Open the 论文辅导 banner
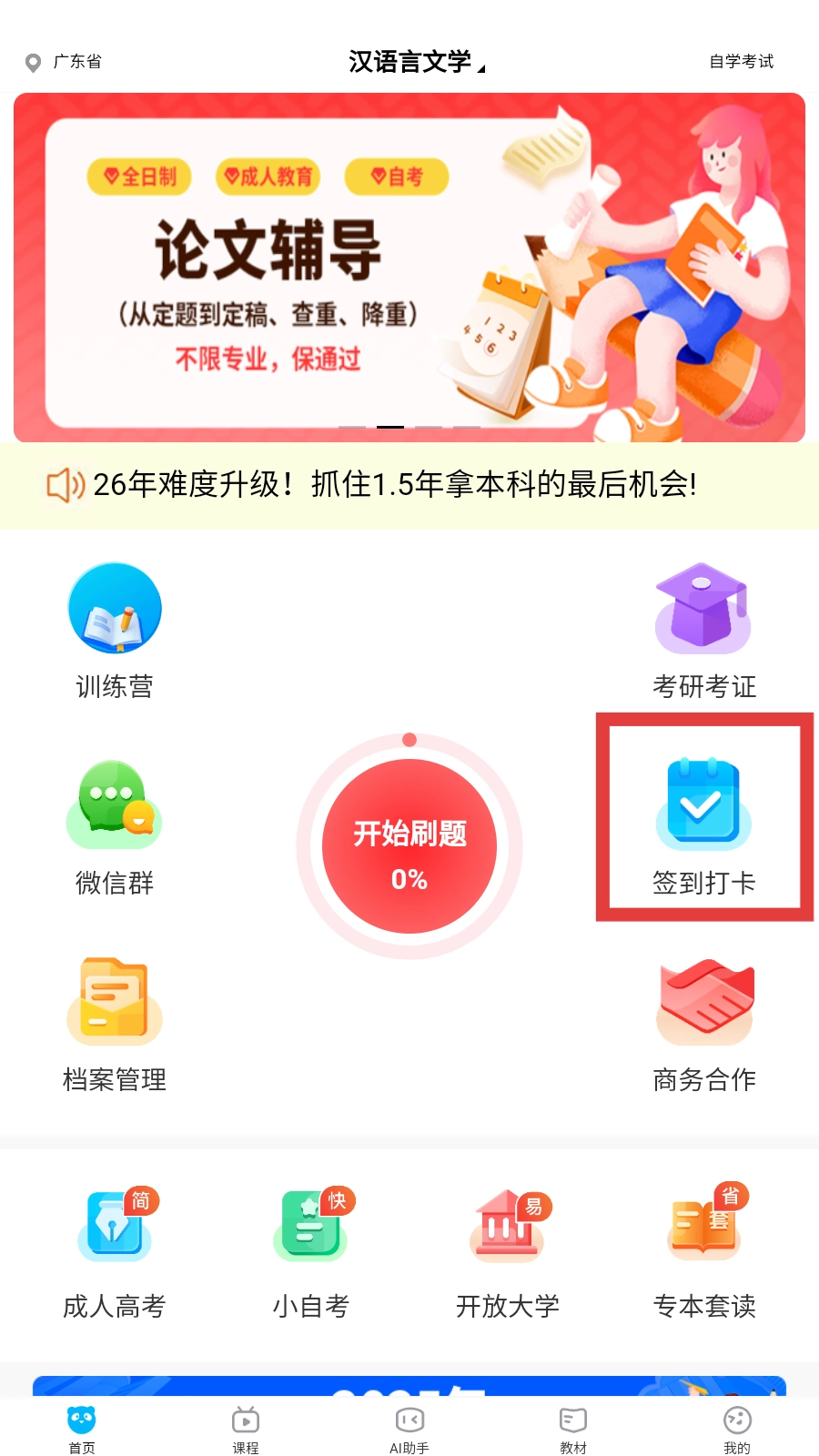The width and height of the screenshot is (819, 1456). [409, 268]
